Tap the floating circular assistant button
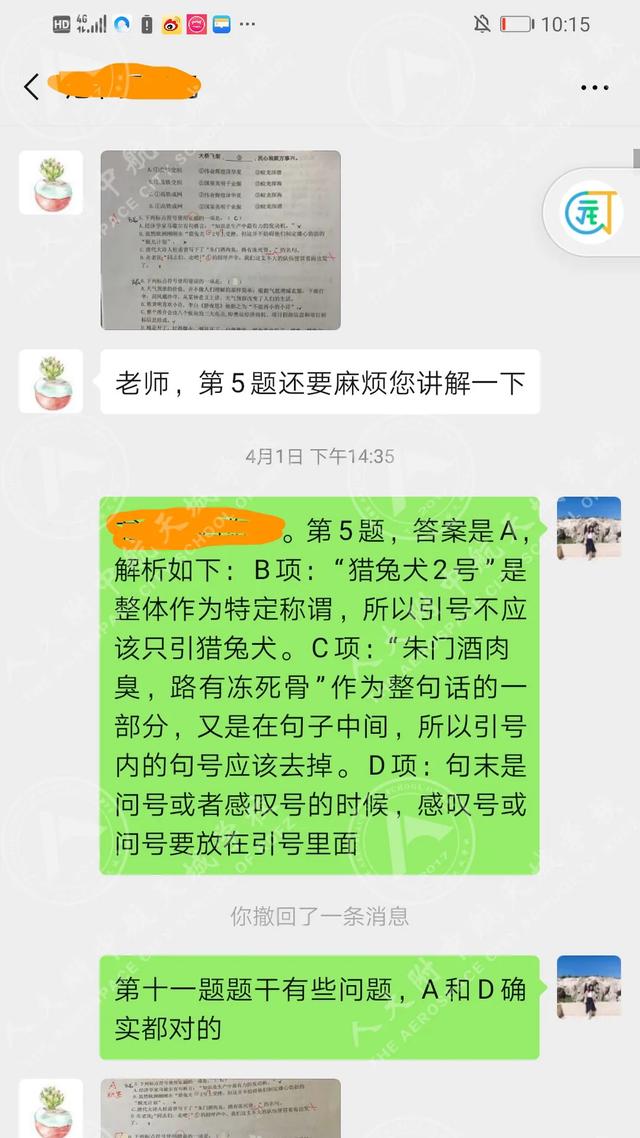640x1138 pixels. [x=591, y=212]
